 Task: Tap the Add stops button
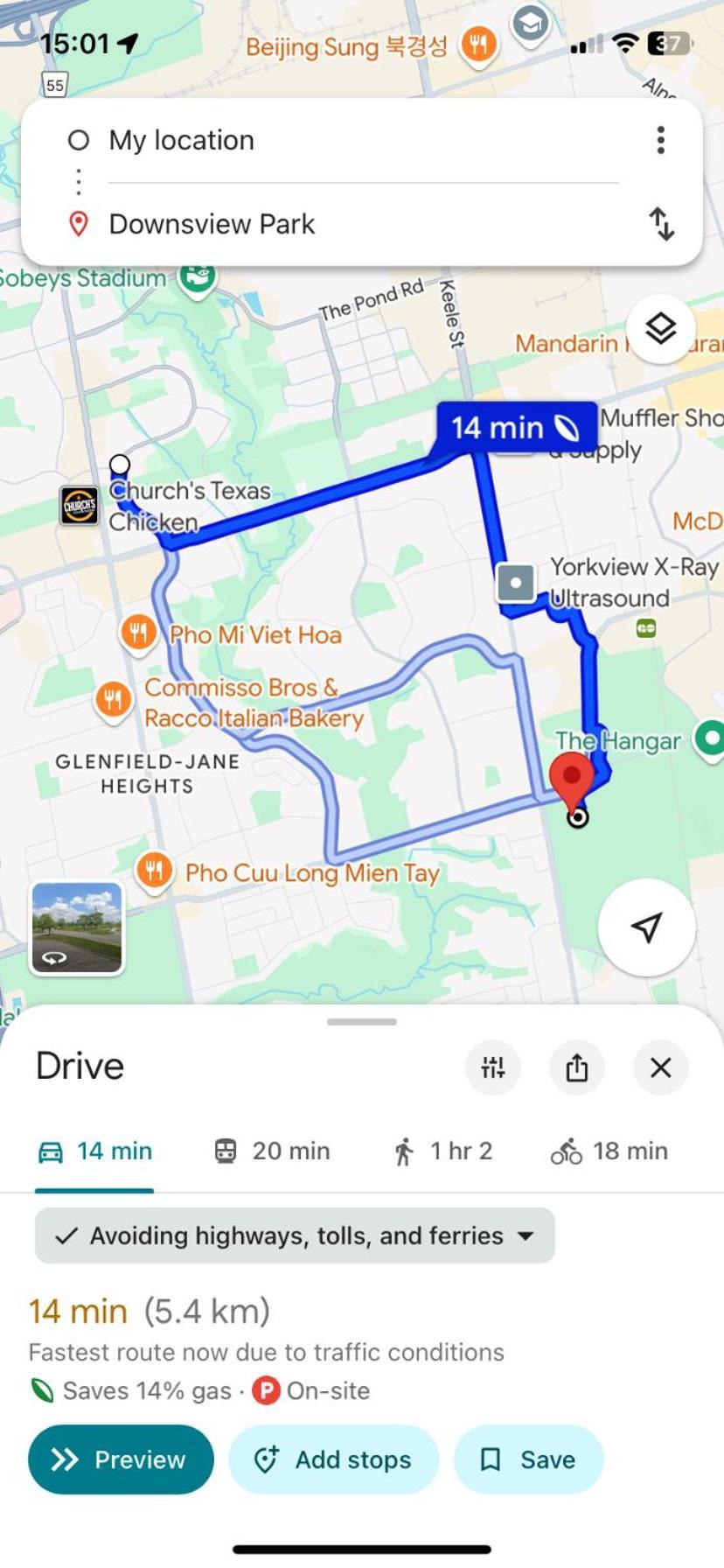click(333, 1459)
